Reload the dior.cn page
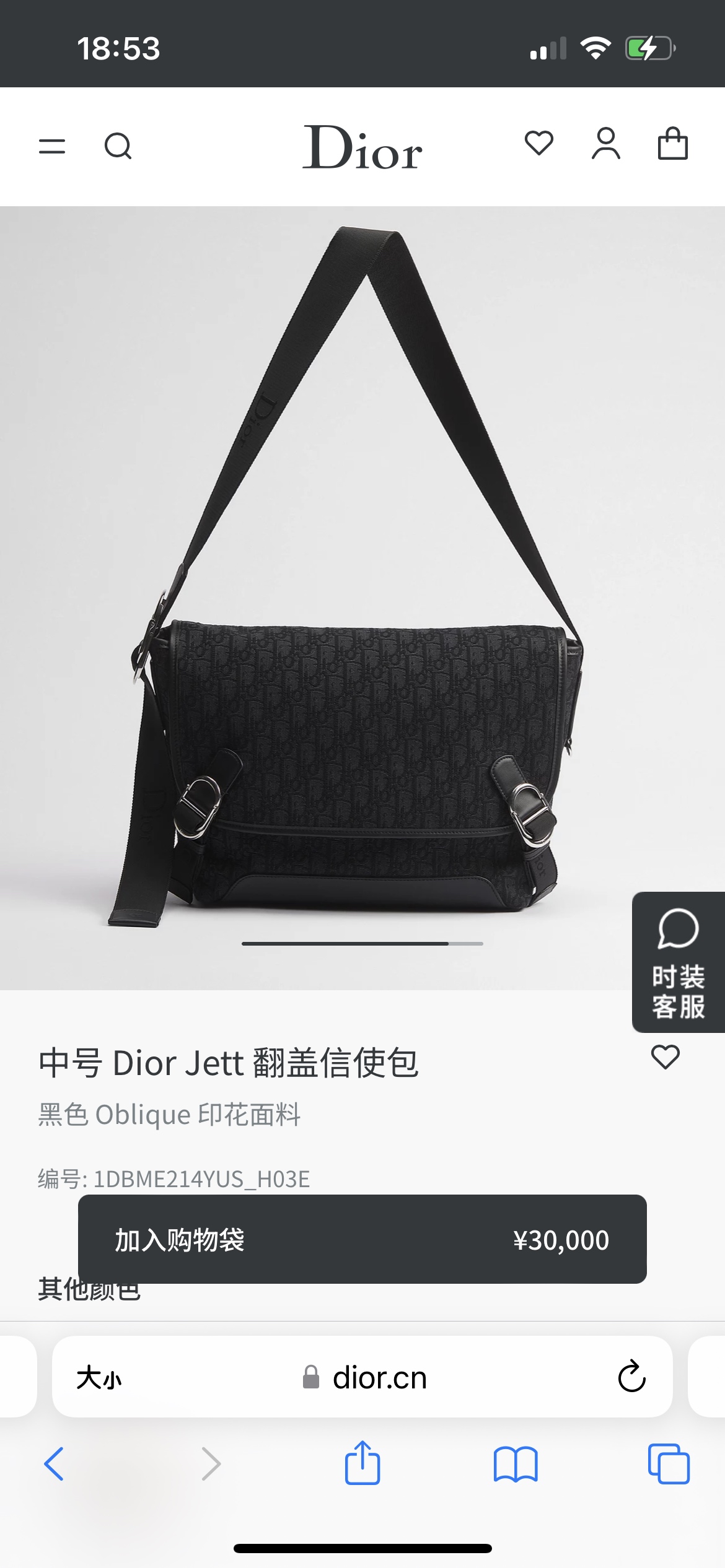The image size is (725, 1568). (631, 1377)
